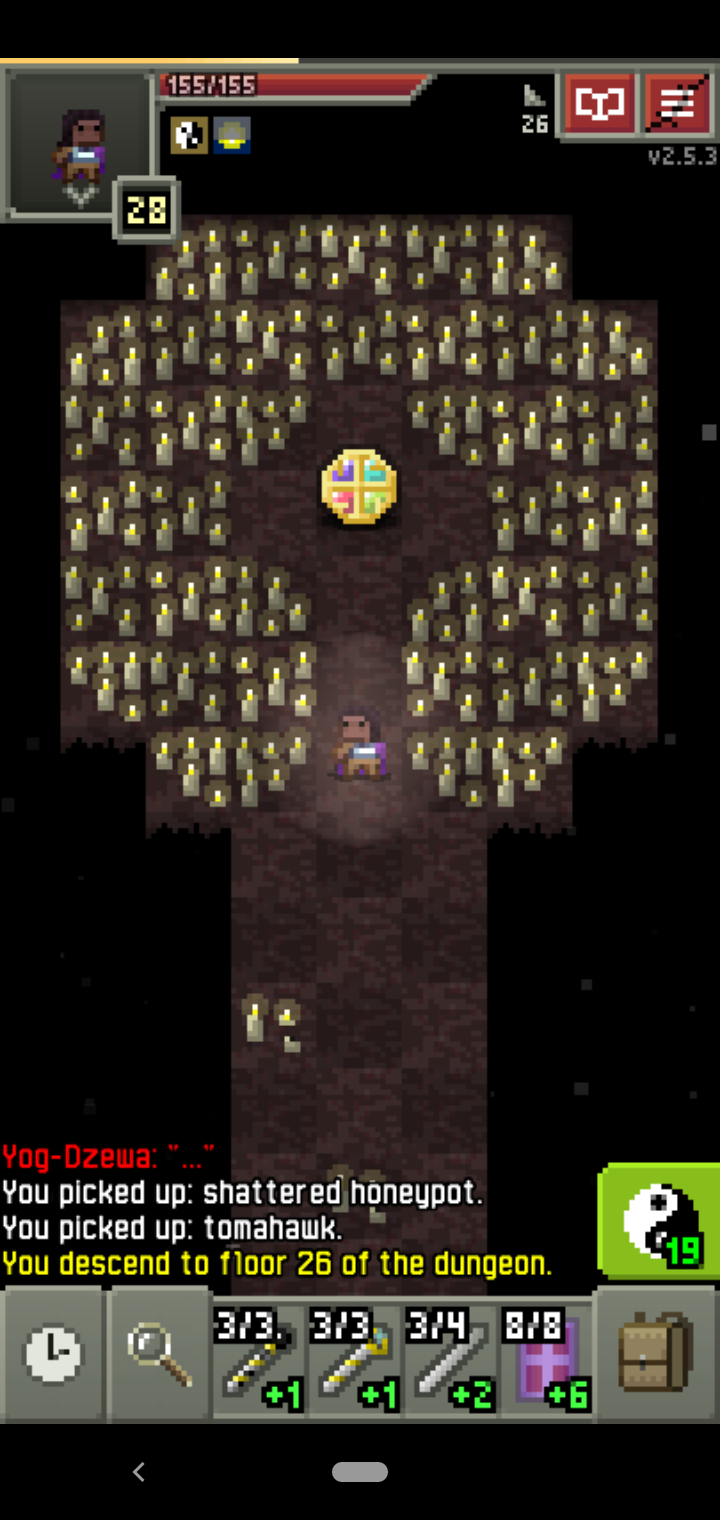Use the 3/4 wand quickslot
Image resolution: width=720 pixels, height=1520 pixels.
click(x=450, y=1358)
